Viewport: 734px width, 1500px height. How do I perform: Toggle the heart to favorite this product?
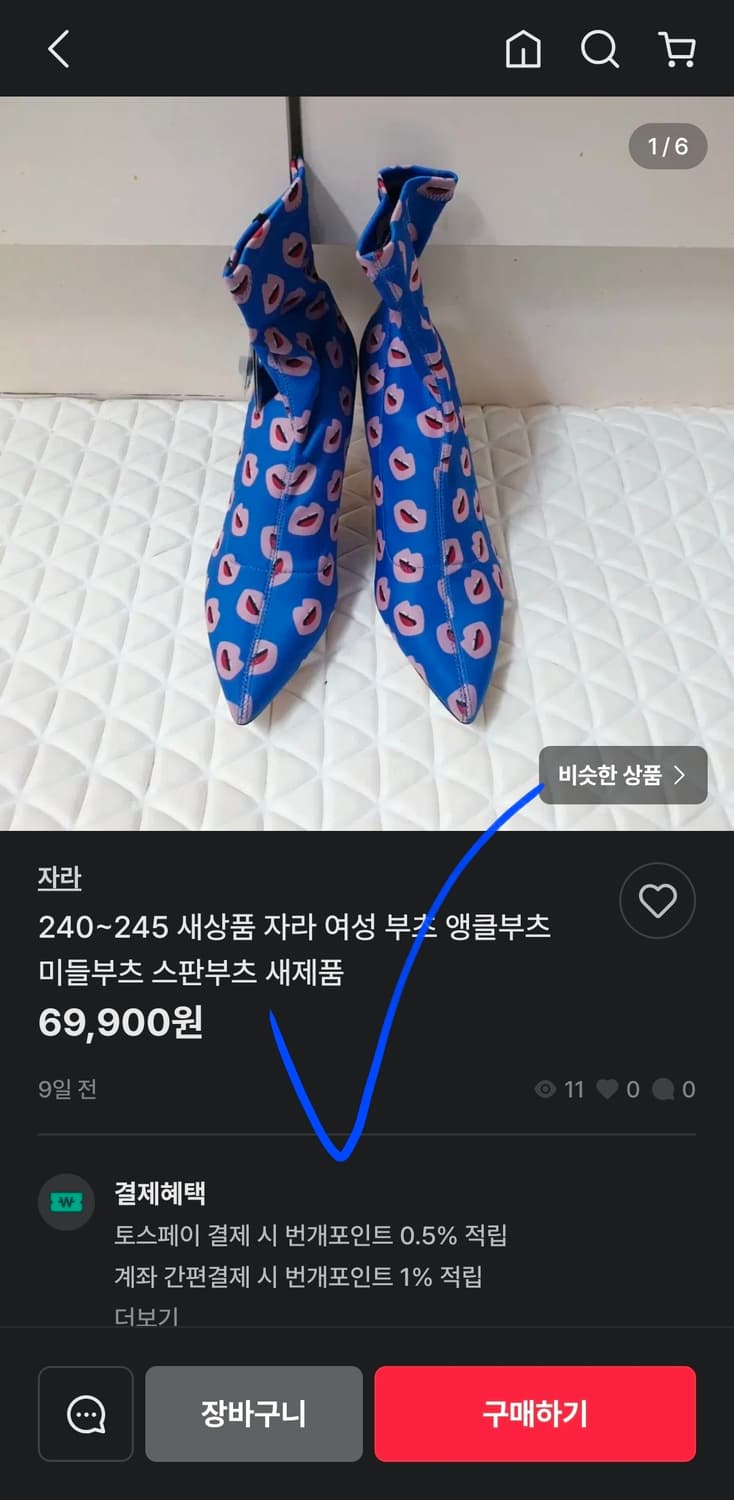pyautogui.click(x=657, y=900)
